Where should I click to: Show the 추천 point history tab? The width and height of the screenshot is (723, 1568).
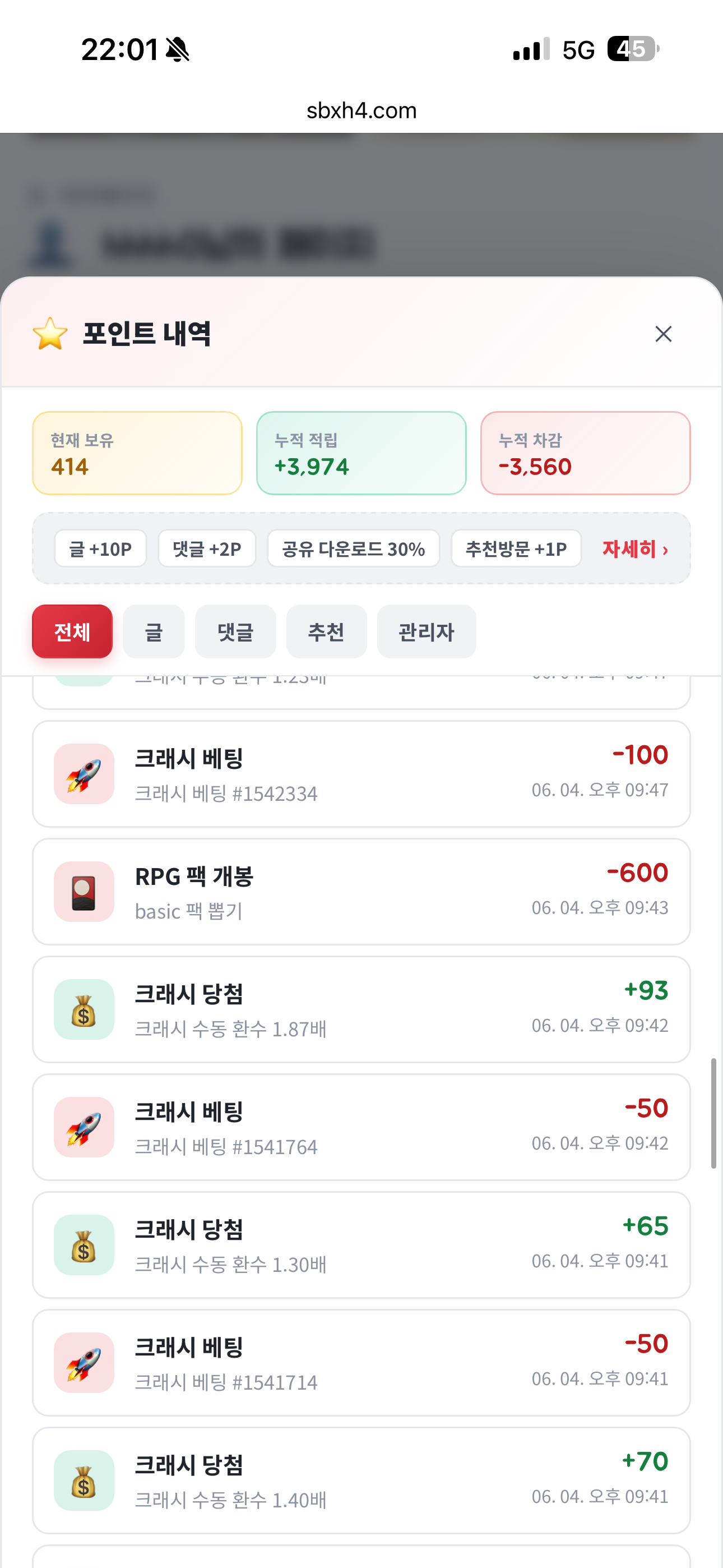pos(326,632)
